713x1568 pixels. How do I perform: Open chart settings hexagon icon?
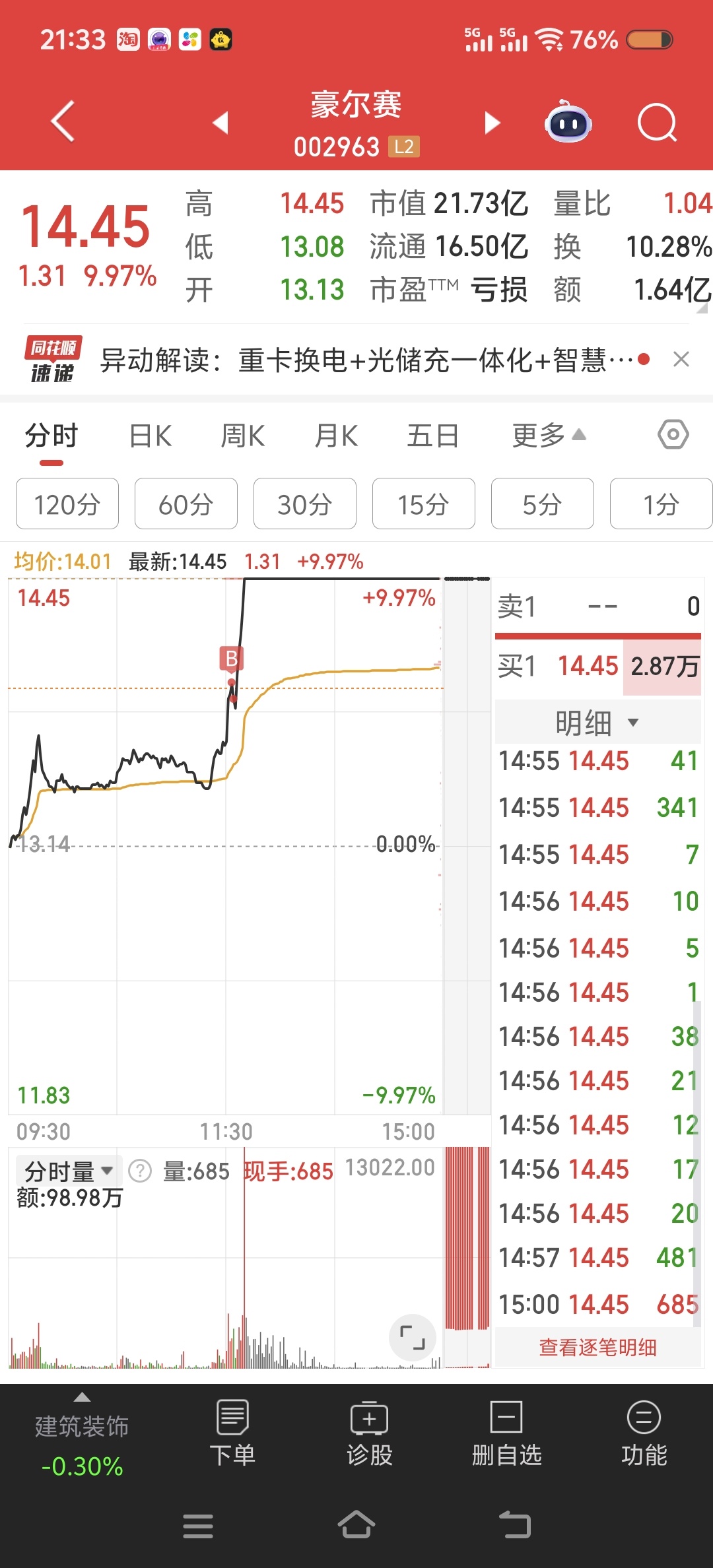pyautogui.click(x=673, y=435)
